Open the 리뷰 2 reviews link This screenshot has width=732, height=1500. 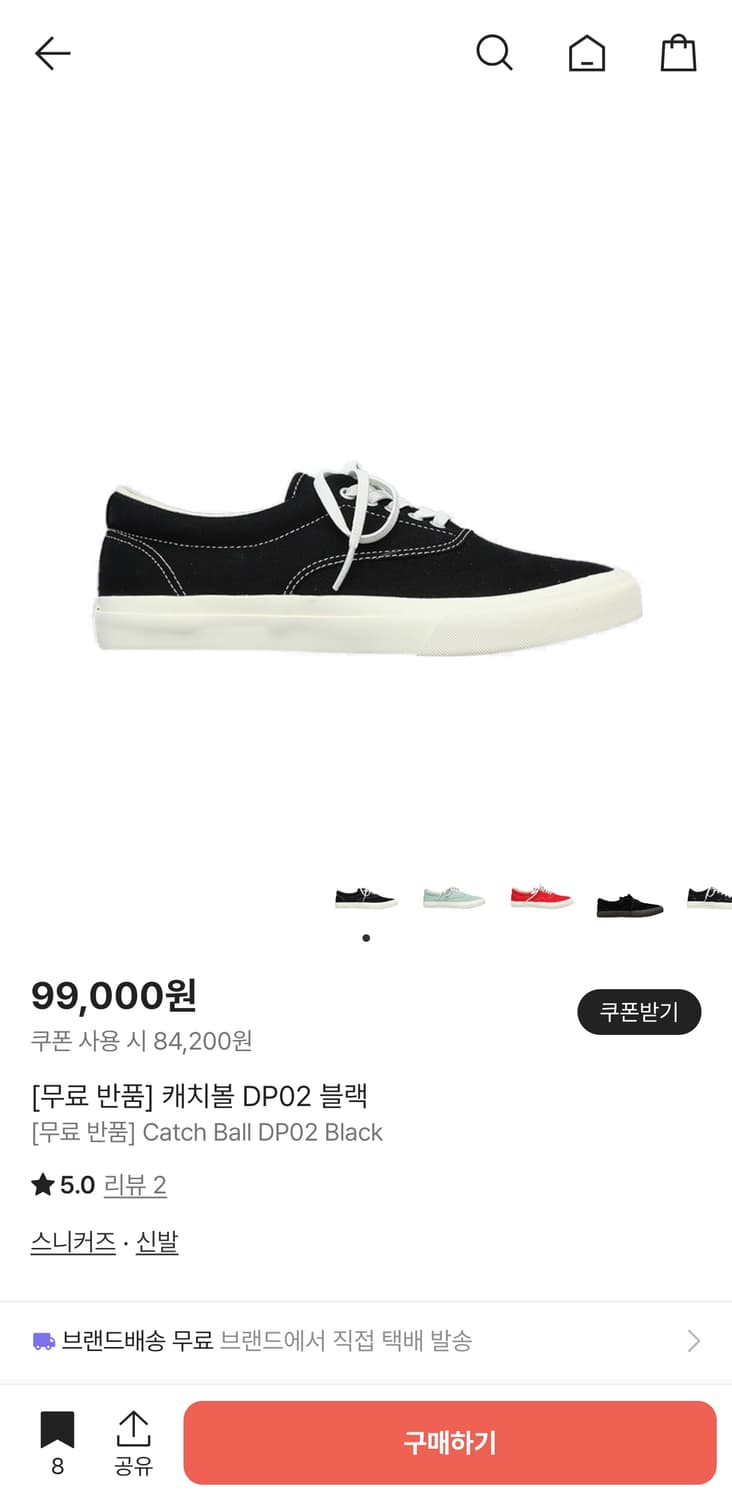135,1184
